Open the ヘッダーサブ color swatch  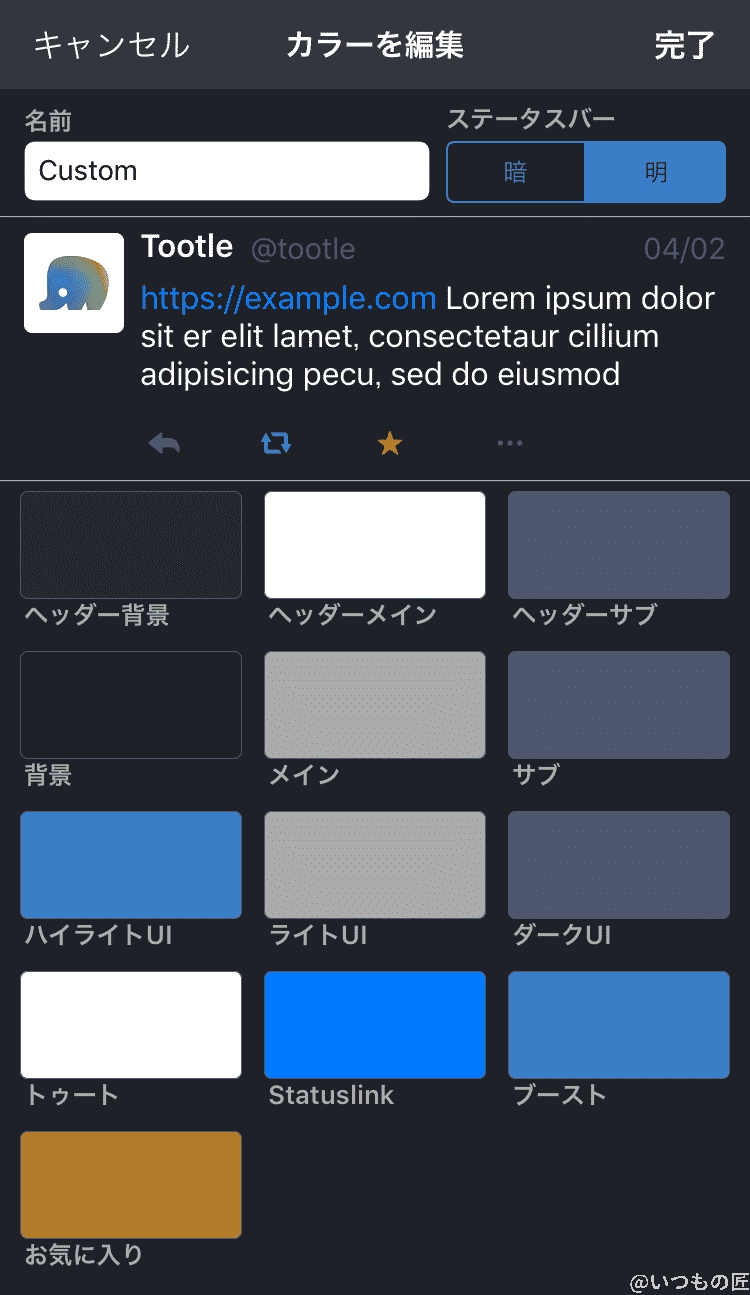[619, 545]
